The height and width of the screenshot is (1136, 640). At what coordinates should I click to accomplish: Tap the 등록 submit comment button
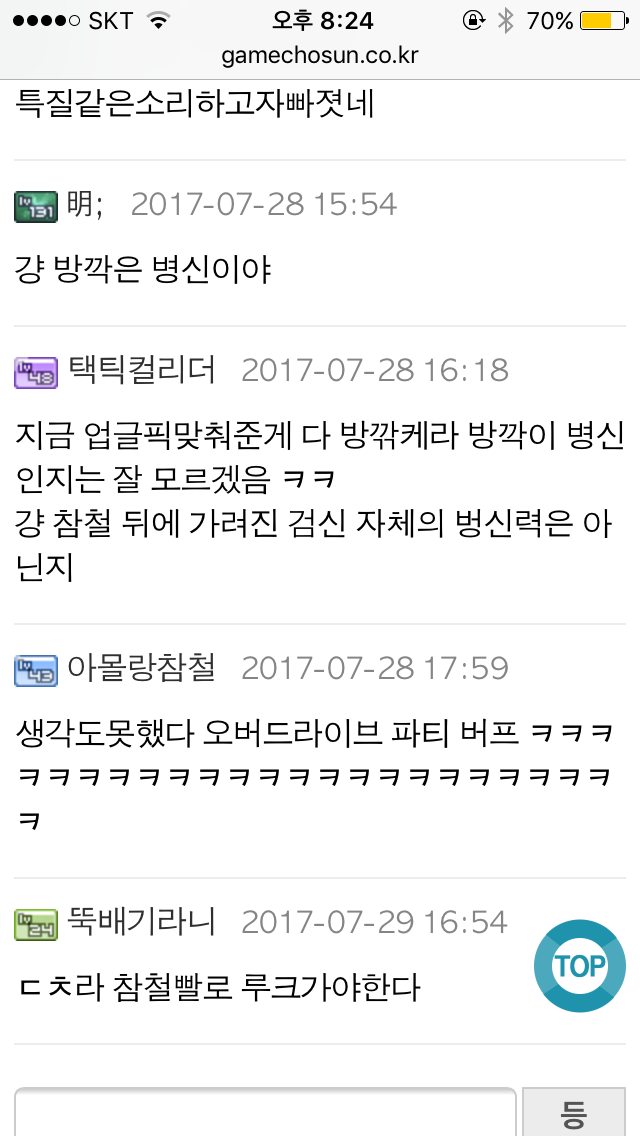[574, 1111]
